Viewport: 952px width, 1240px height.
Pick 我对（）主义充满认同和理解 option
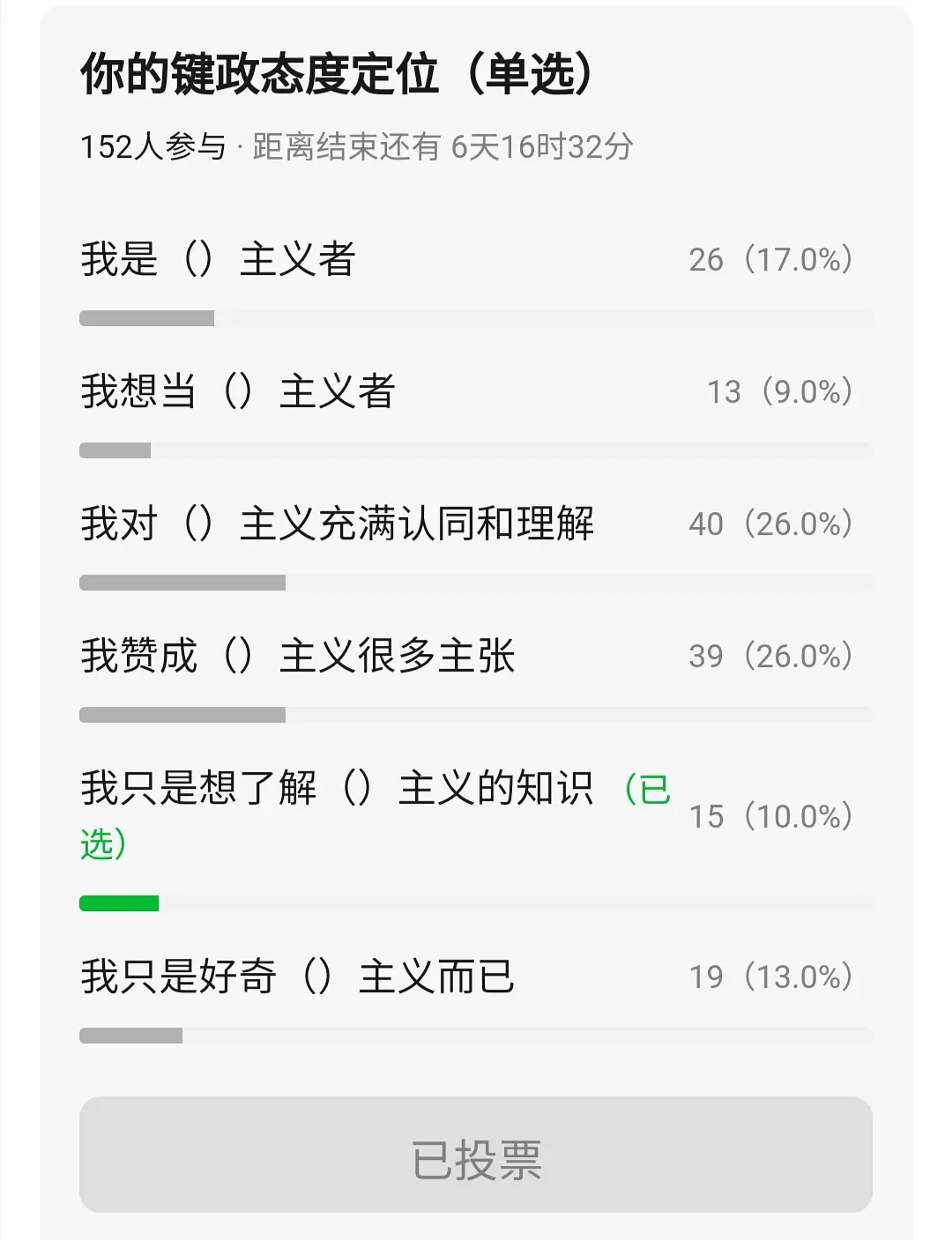tap(337, 524)
